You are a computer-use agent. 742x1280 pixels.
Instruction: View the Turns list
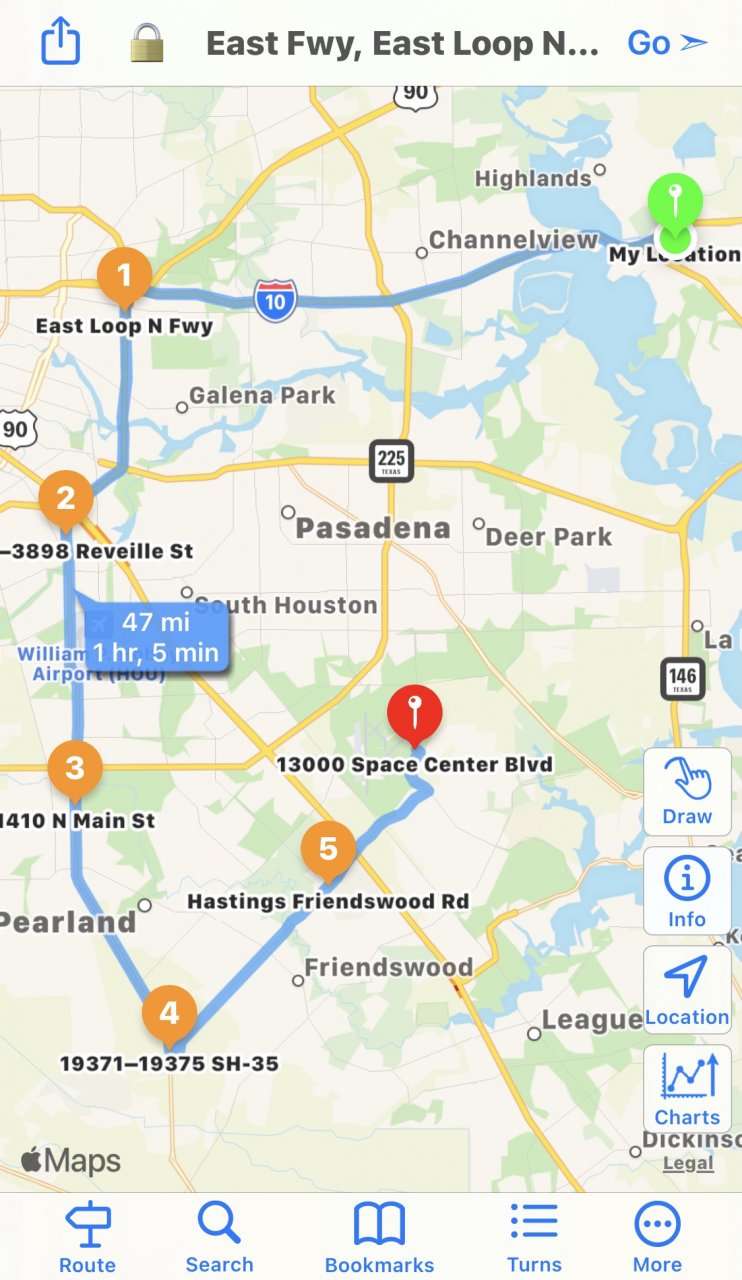pos(534,1236)
